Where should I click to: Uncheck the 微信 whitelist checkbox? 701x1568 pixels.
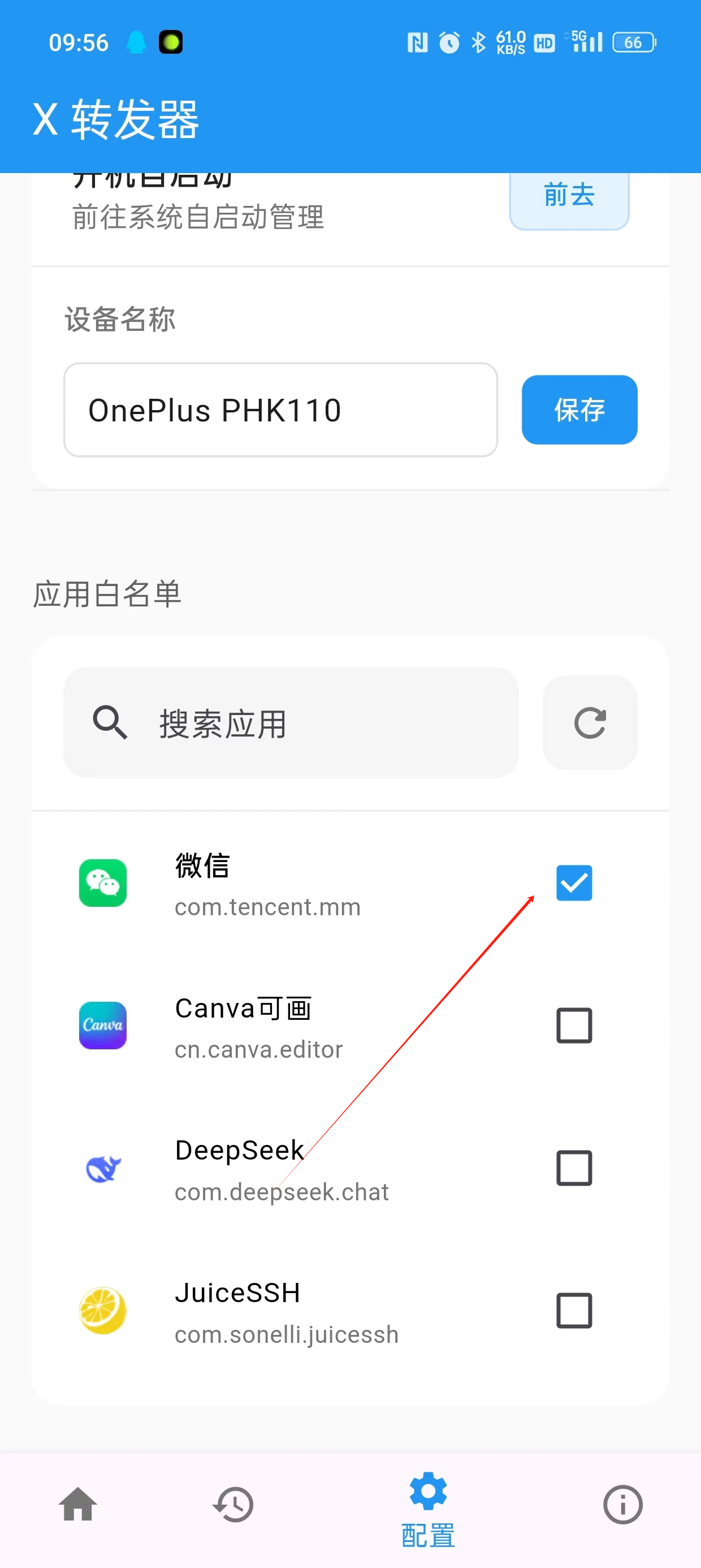point(574,882)
